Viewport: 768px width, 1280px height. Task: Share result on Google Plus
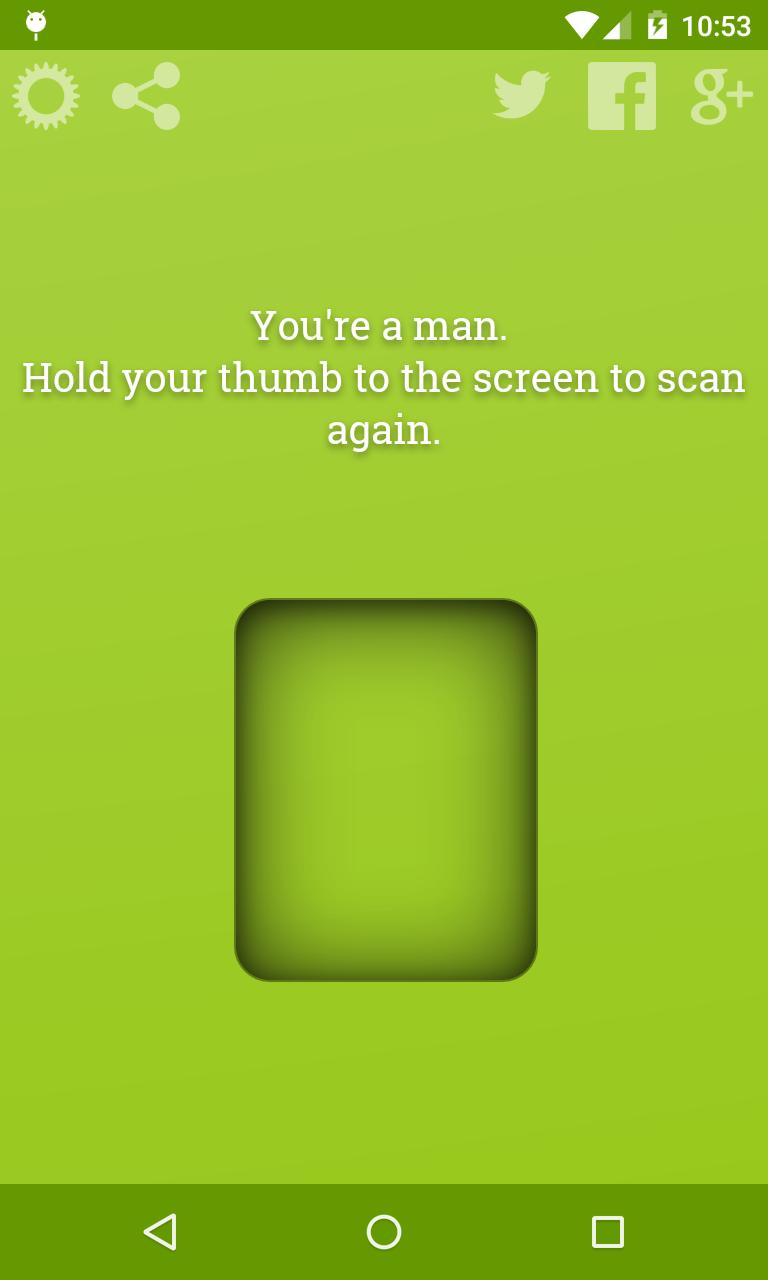click(721, 96)
